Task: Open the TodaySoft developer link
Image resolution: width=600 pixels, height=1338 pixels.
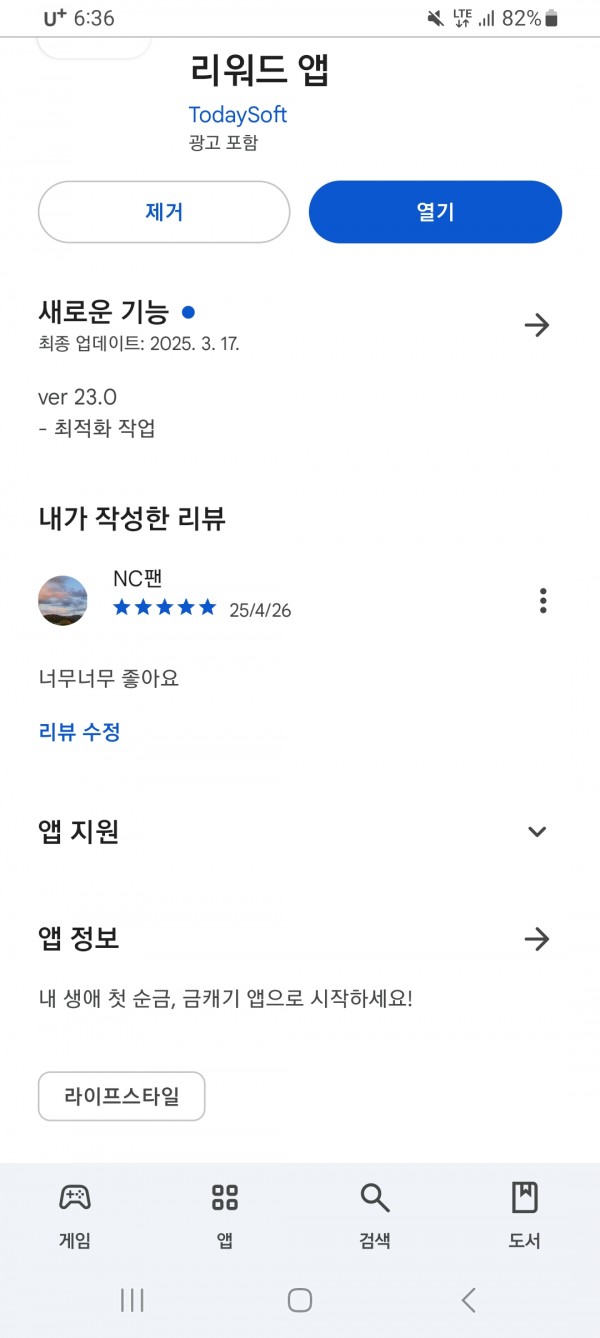Action: coord(238,115)
